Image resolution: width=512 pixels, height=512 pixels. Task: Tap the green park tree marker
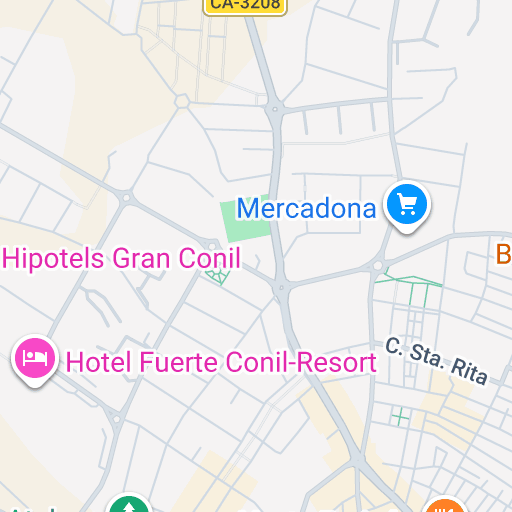129,504
